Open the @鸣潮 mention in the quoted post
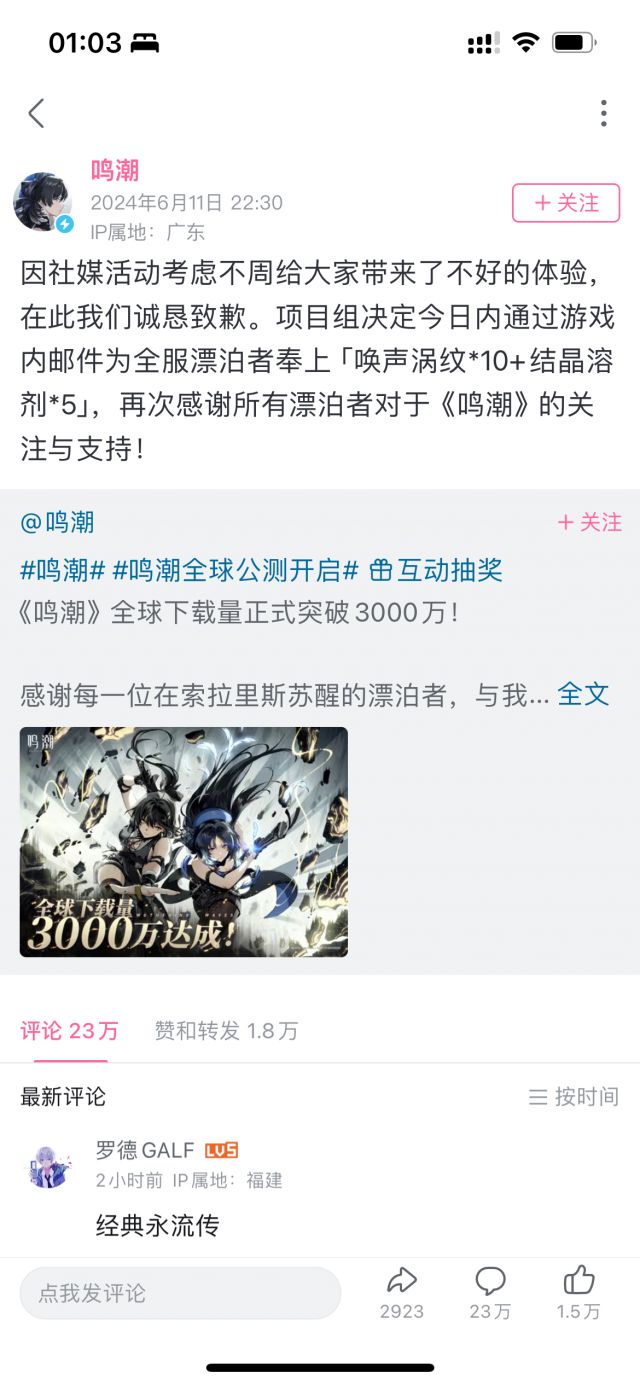 pyautogui.click(x=57, y=522)
